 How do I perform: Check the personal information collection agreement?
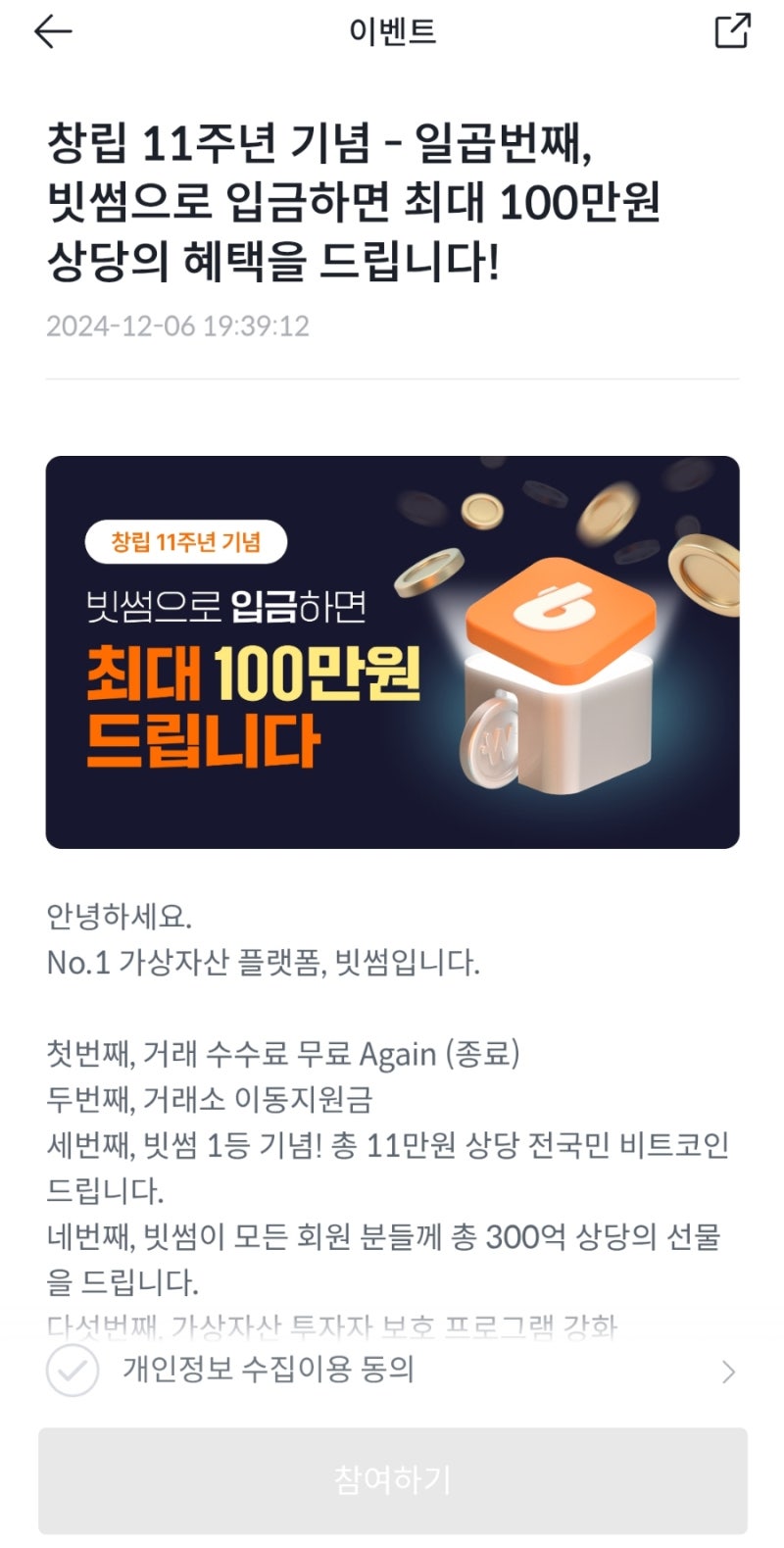[67, 1371]
